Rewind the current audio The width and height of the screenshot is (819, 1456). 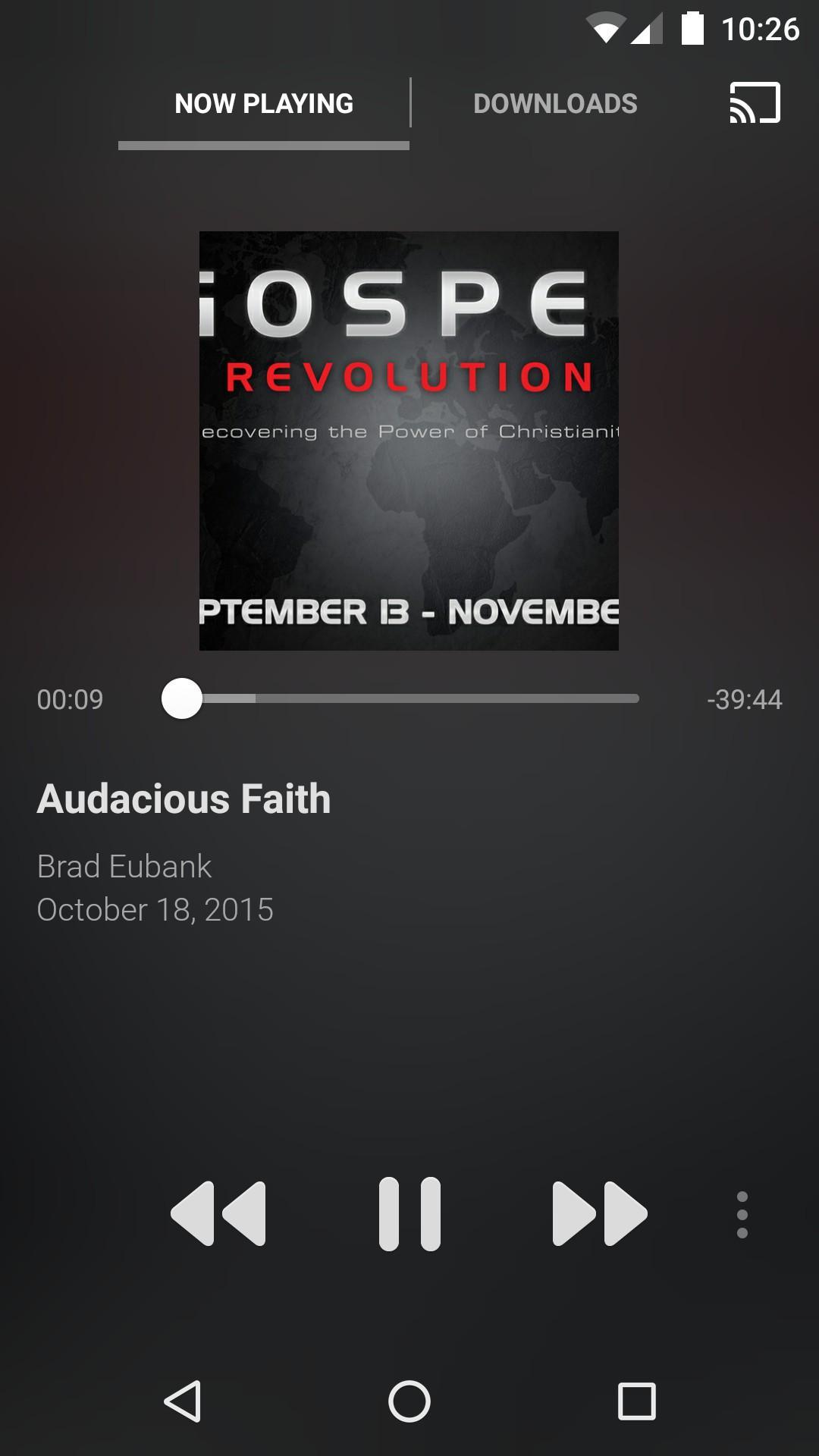coord(219,1213)
